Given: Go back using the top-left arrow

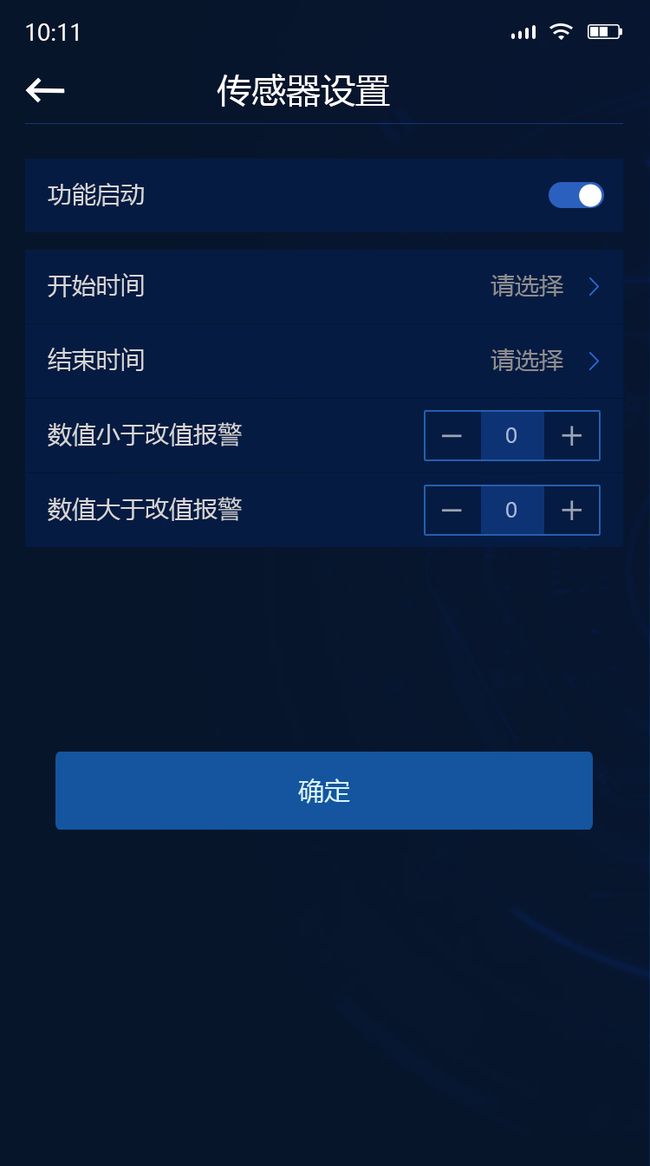Looking at the screenshot, I should (45, 91).
